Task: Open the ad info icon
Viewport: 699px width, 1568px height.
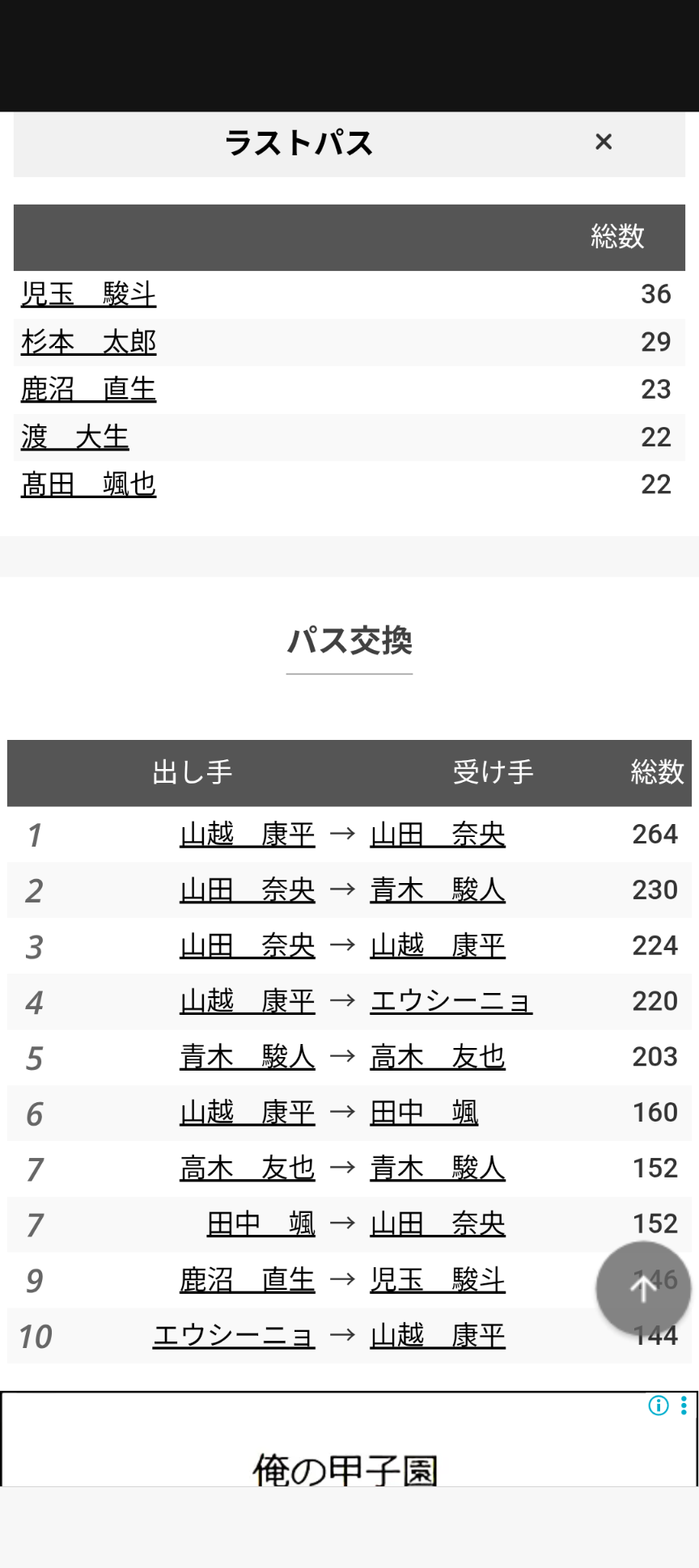Action: [x=659, y=1405]
